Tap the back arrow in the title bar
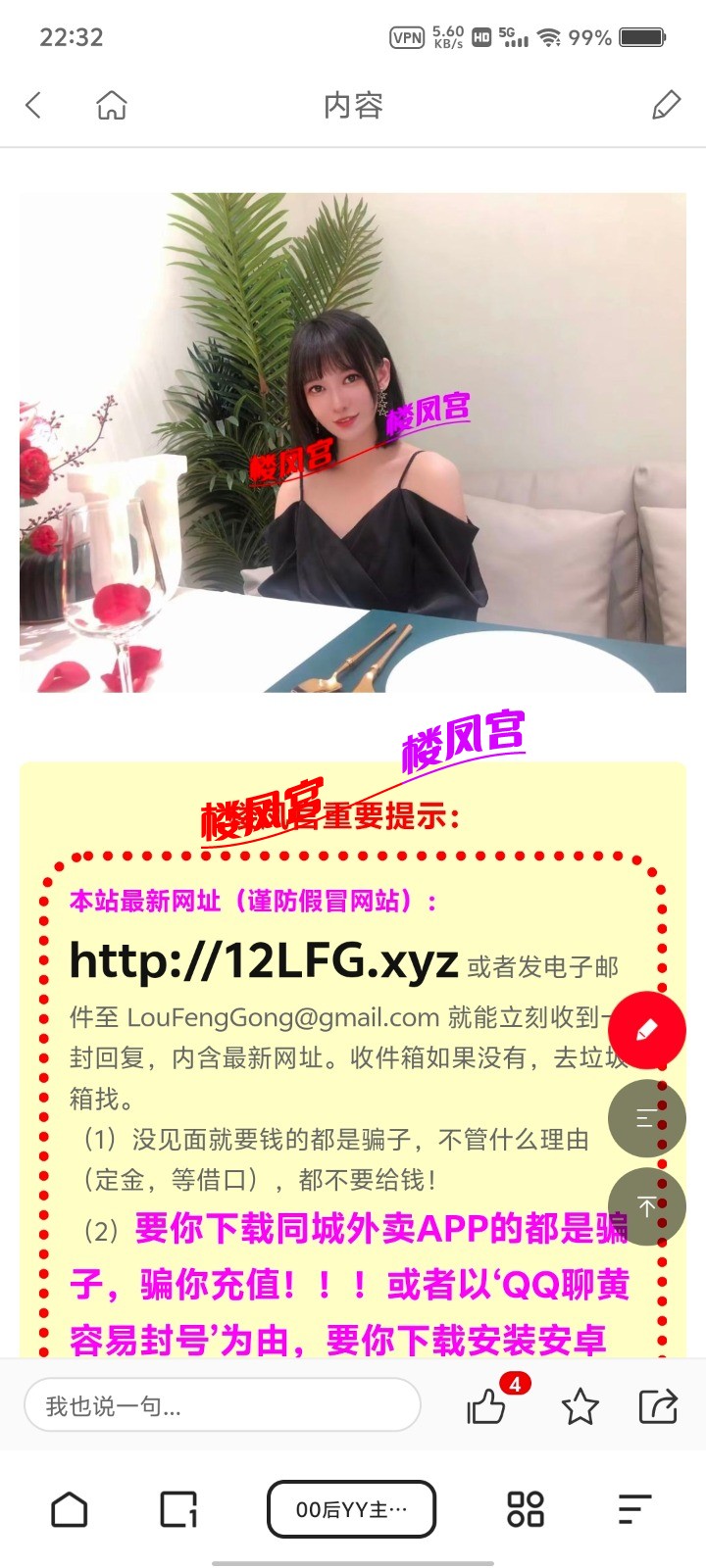 click(33, 105)
